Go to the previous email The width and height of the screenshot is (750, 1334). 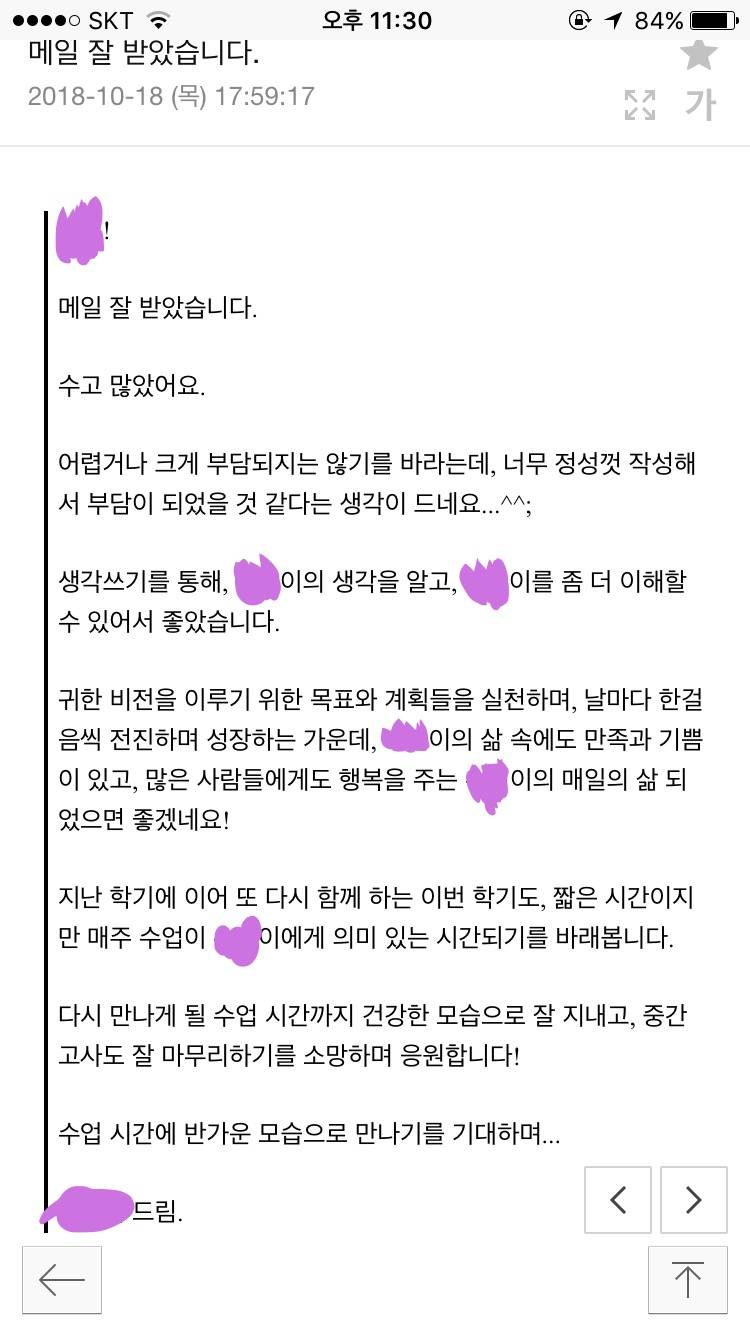(x=617, y=1200)
